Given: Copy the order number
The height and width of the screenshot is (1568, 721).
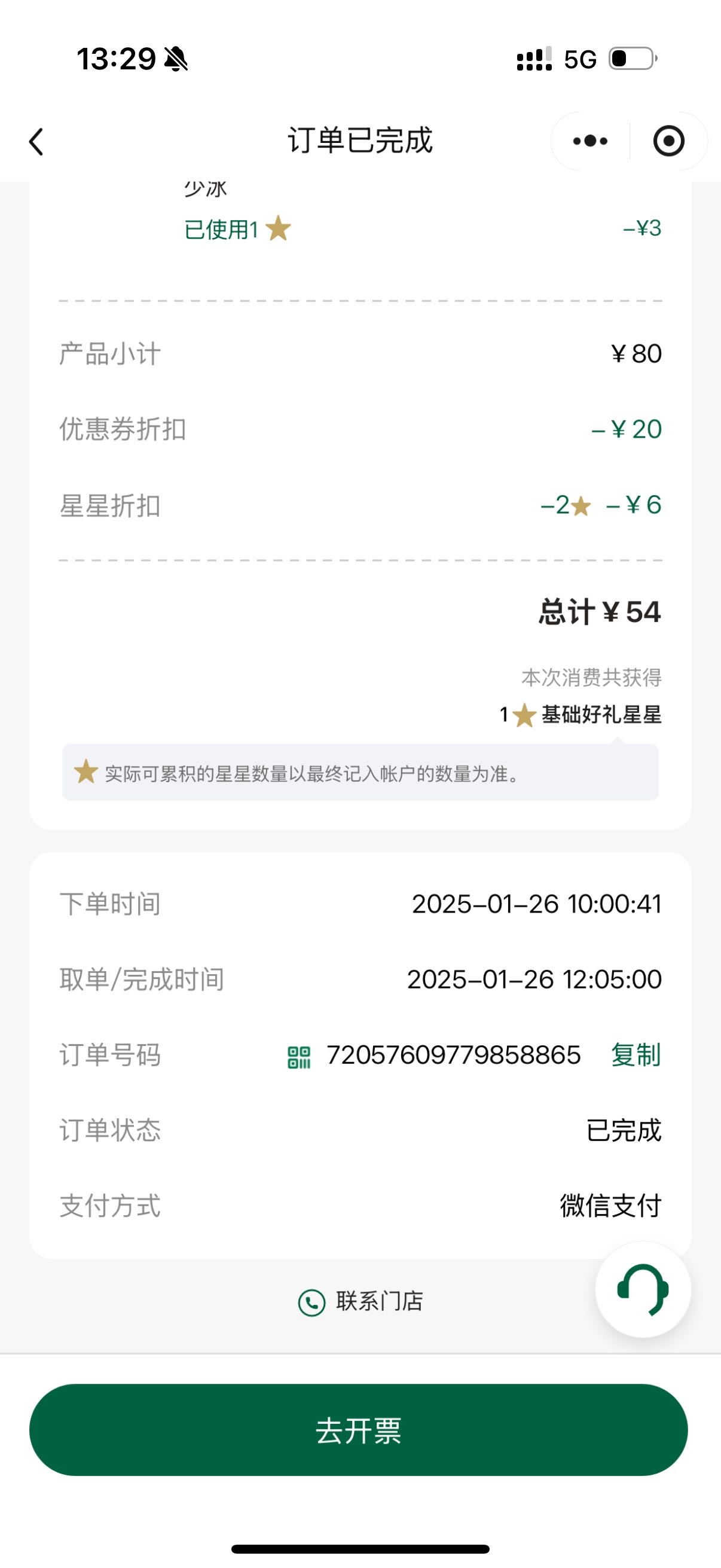Looking at the screenshot, I should point(636,1055).
